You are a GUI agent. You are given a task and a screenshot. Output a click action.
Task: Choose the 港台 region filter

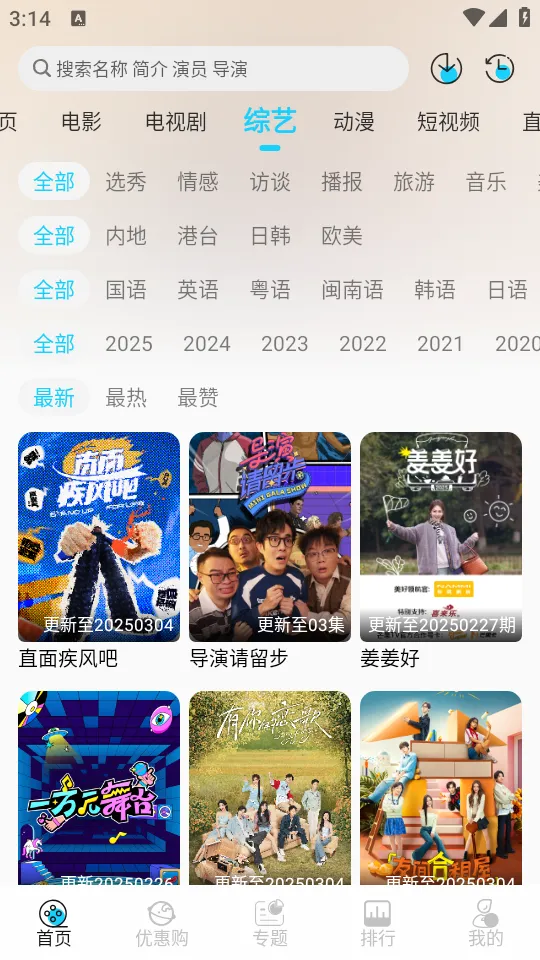[198, 236]
